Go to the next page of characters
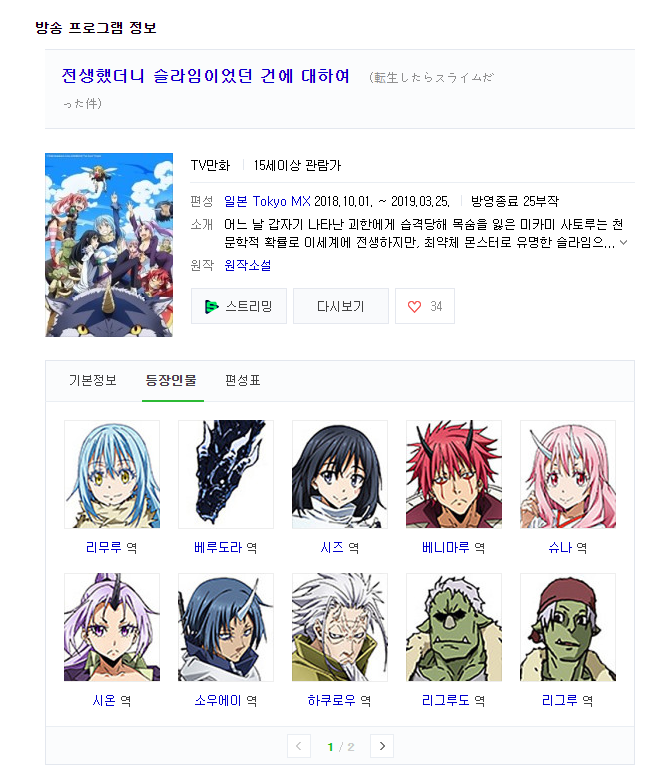The width and height of the screenshot is (667, 769). coord(381,746)
